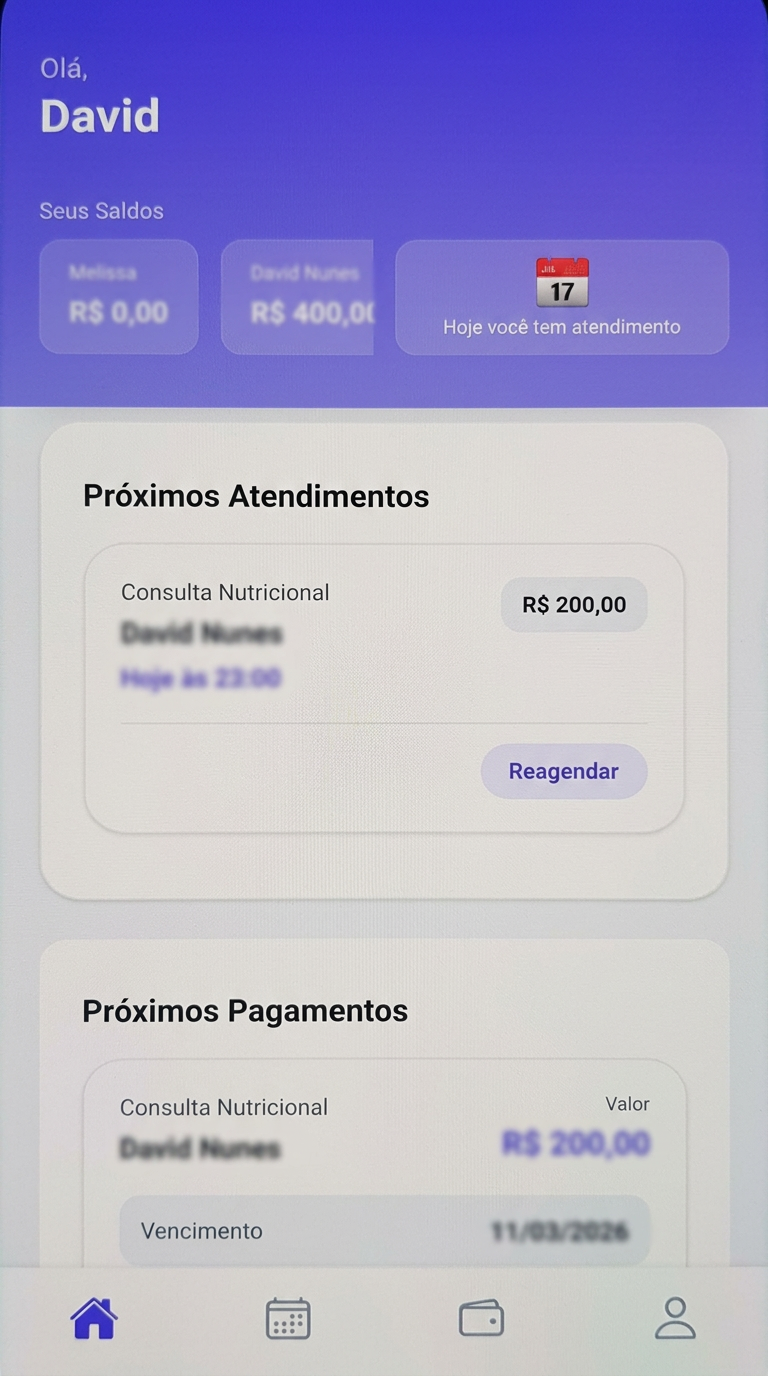Tap the calendar icon showing the date 17
This screenshot has width=768, height=1376.
coord(561,283)
